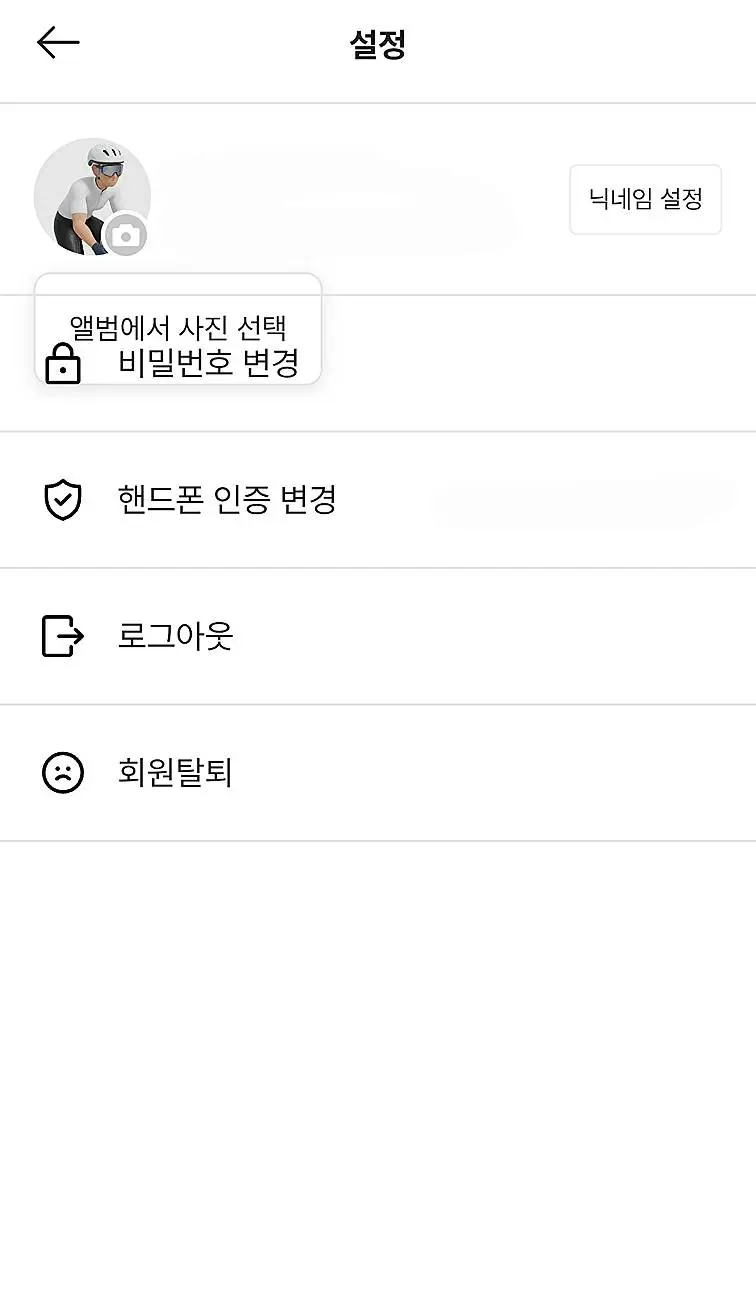Open 핸드폰 인증 변경

click(378, 500)
